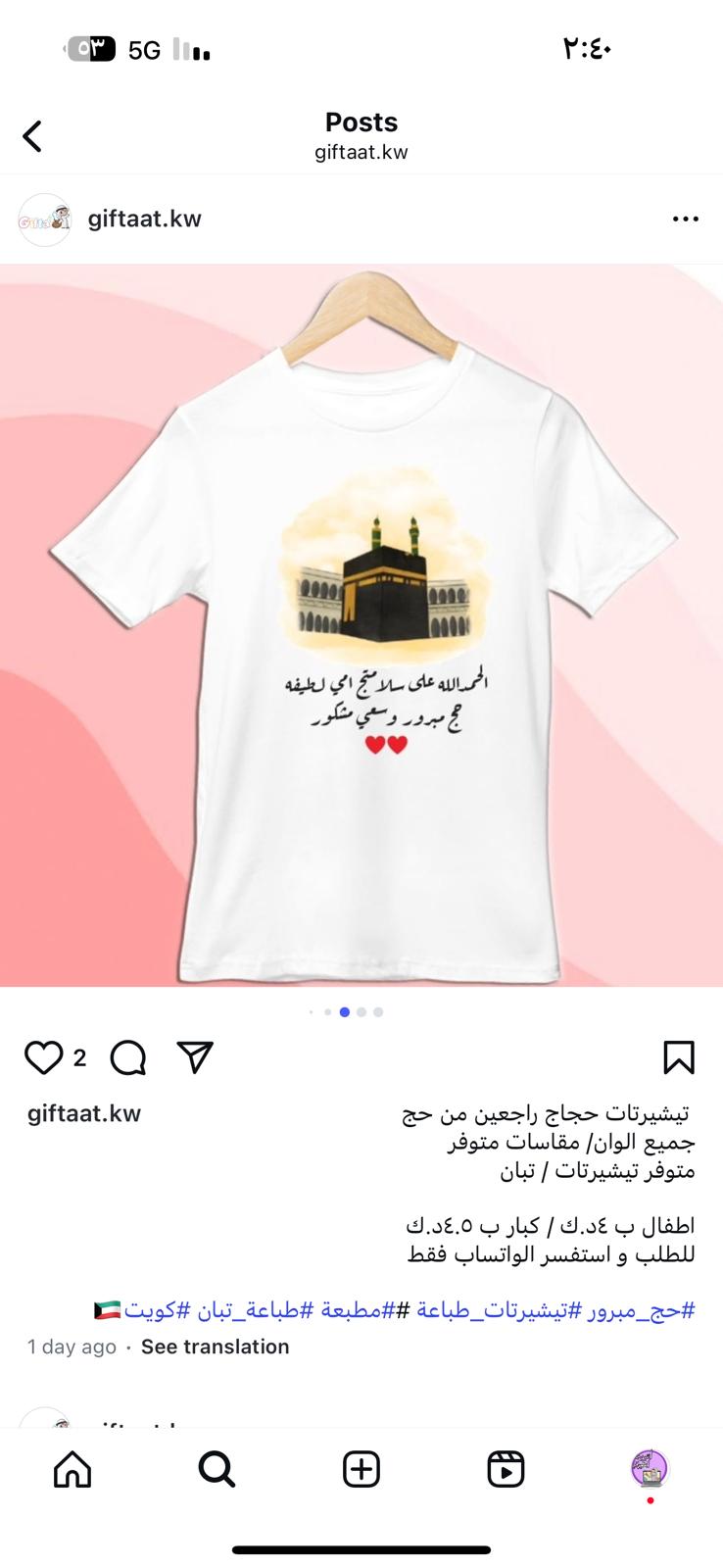The width and height of the screenshot is (723, 1568).
Task: Open the #حج_مبرور hashtag
Action: 642,1310
